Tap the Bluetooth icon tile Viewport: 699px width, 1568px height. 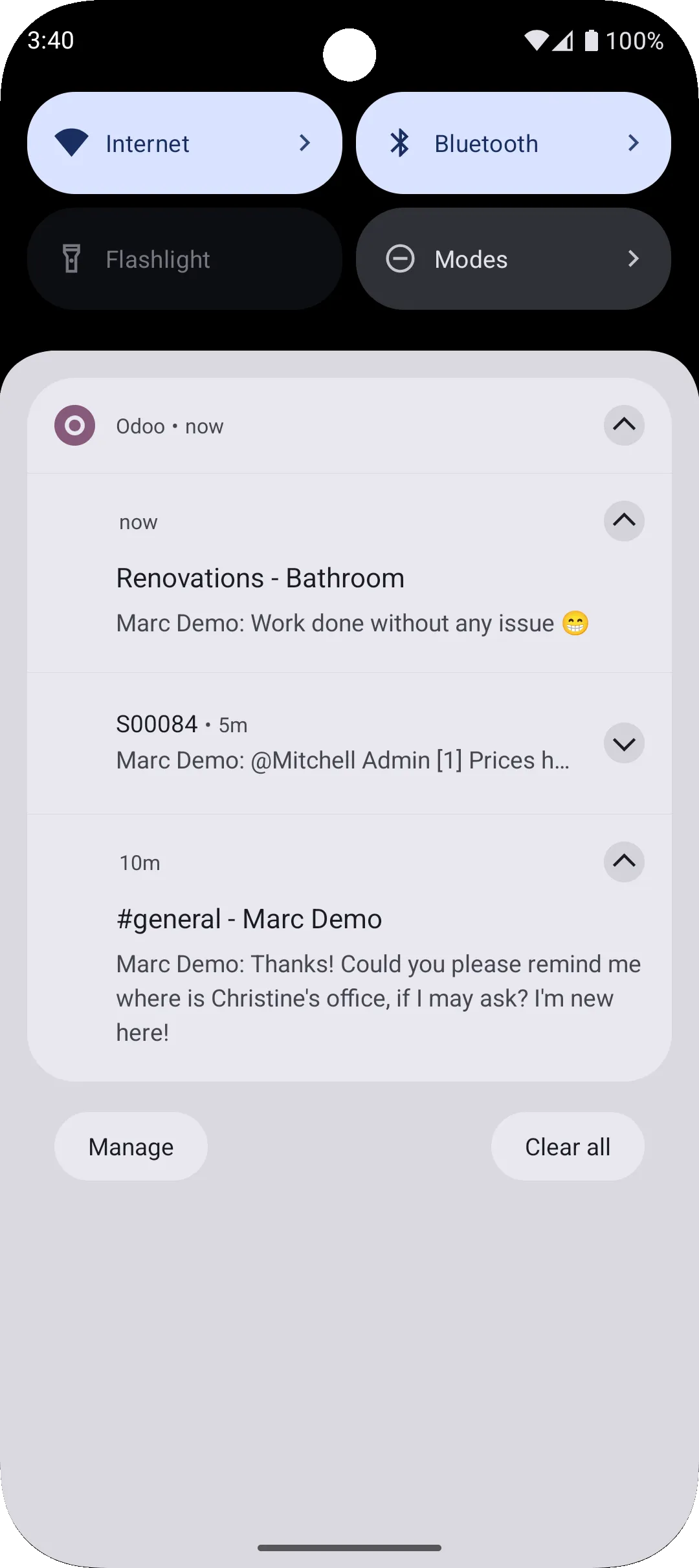click(x=400, y=142)
